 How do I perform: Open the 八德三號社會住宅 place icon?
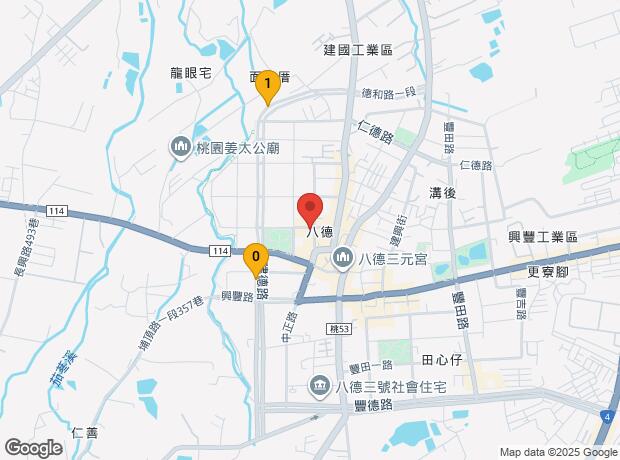(x=319, y=386)
